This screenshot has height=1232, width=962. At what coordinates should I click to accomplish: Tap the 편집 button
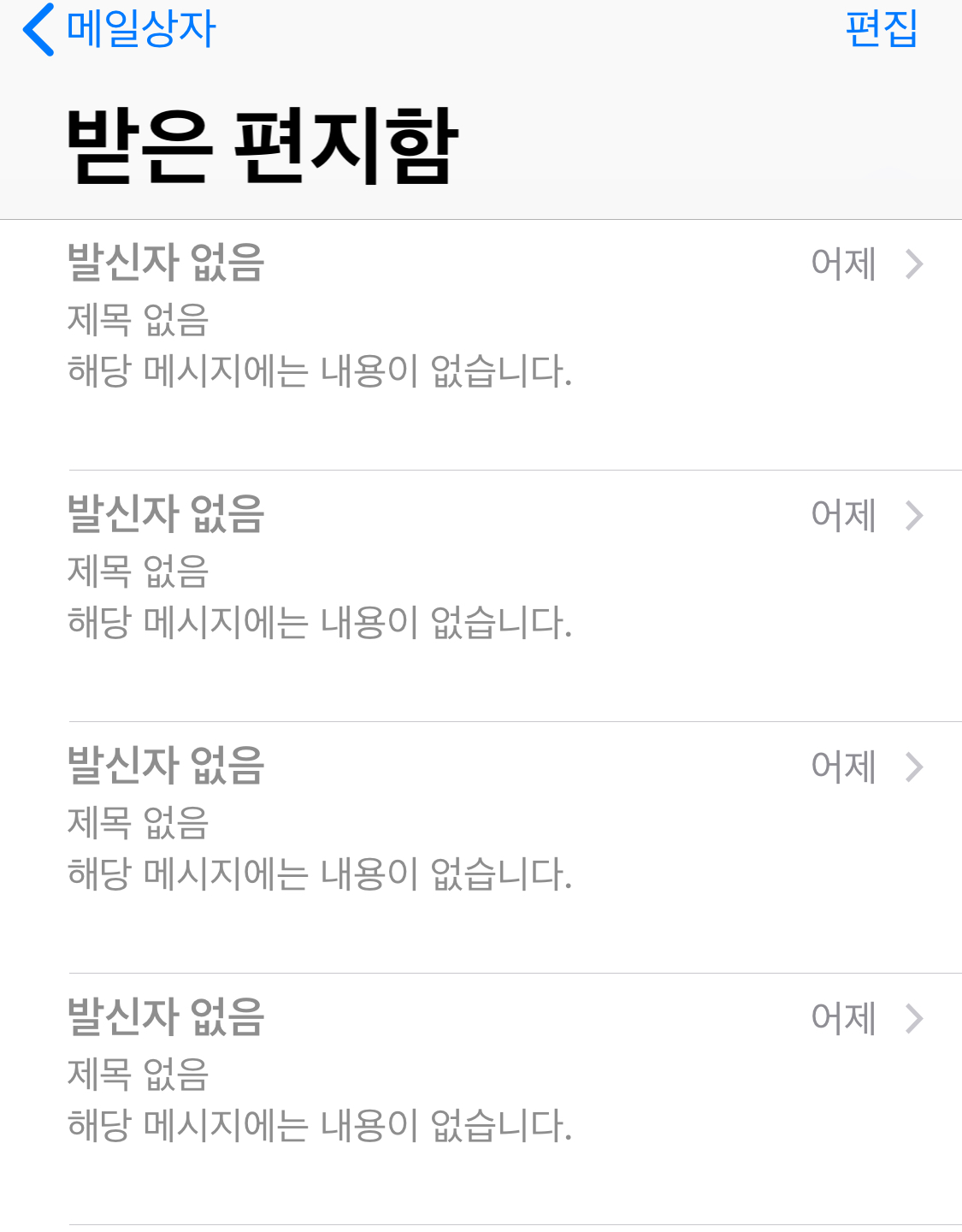(881, 30)
